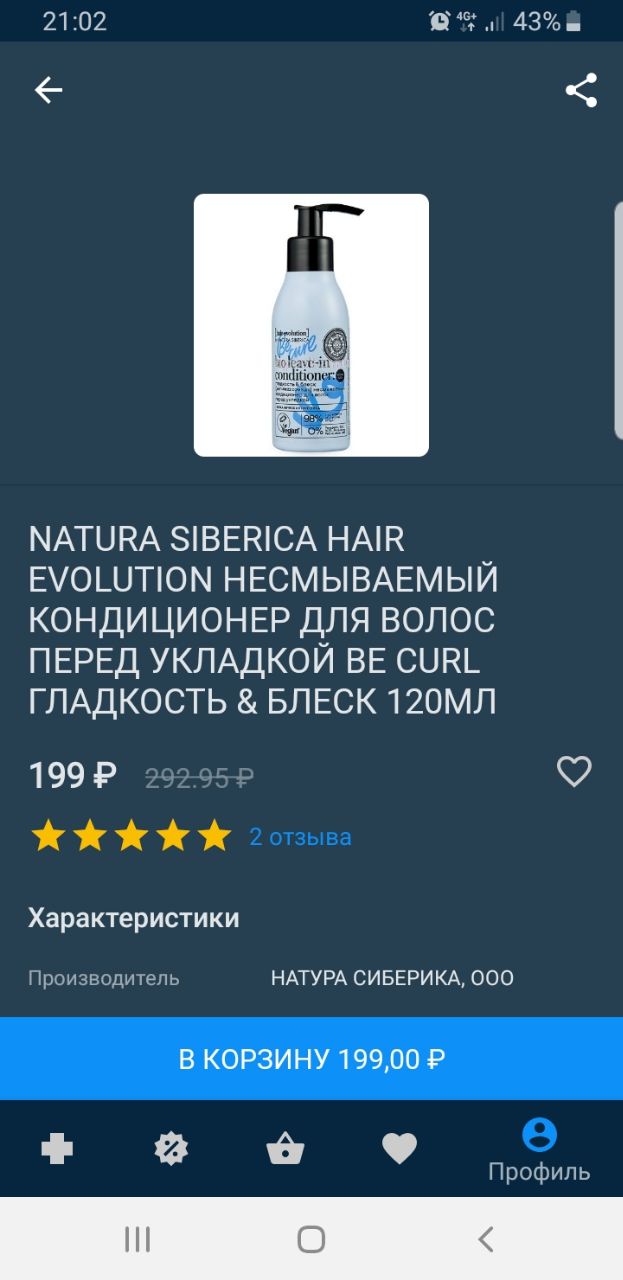Share this product
Screen dimensions: 623x1280
tap(581, 90)
